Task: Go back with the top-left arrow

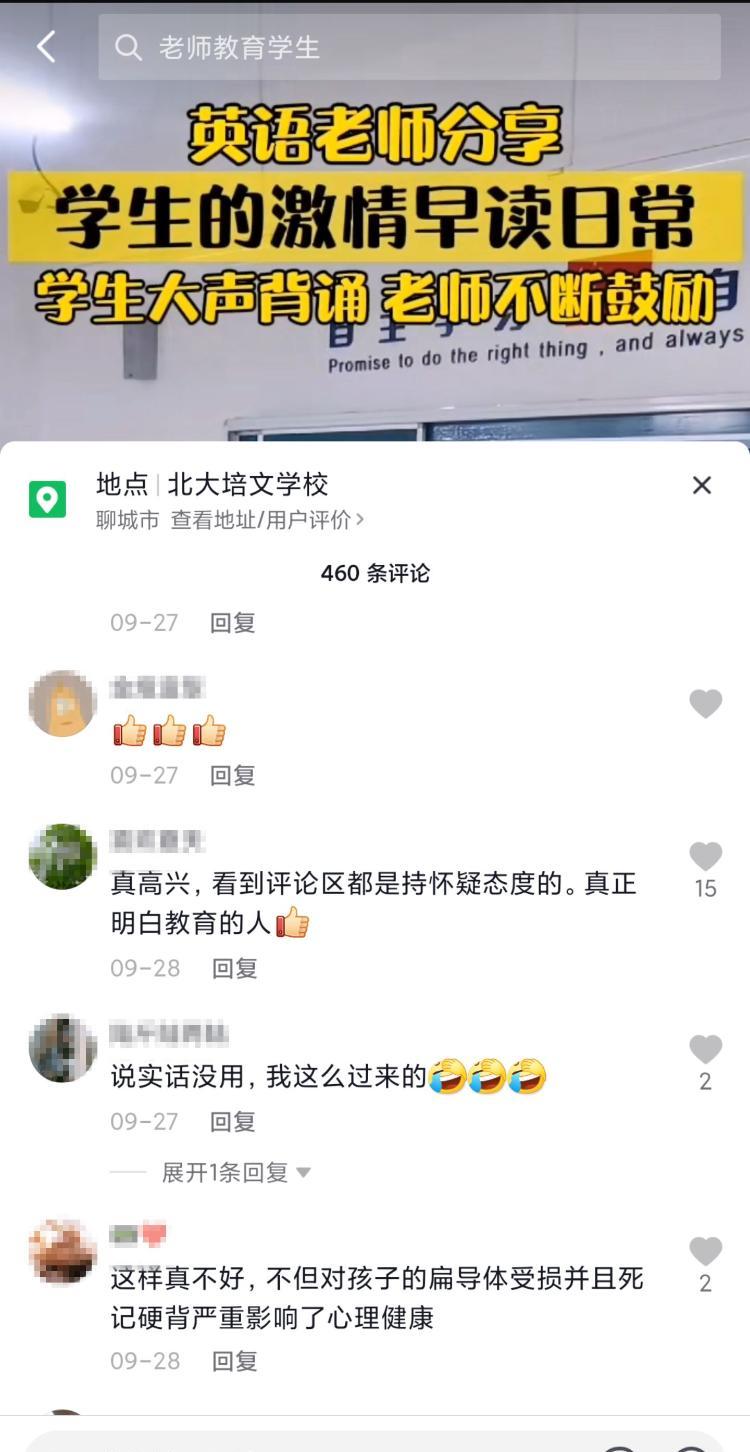Action: (x=46, y=46)
